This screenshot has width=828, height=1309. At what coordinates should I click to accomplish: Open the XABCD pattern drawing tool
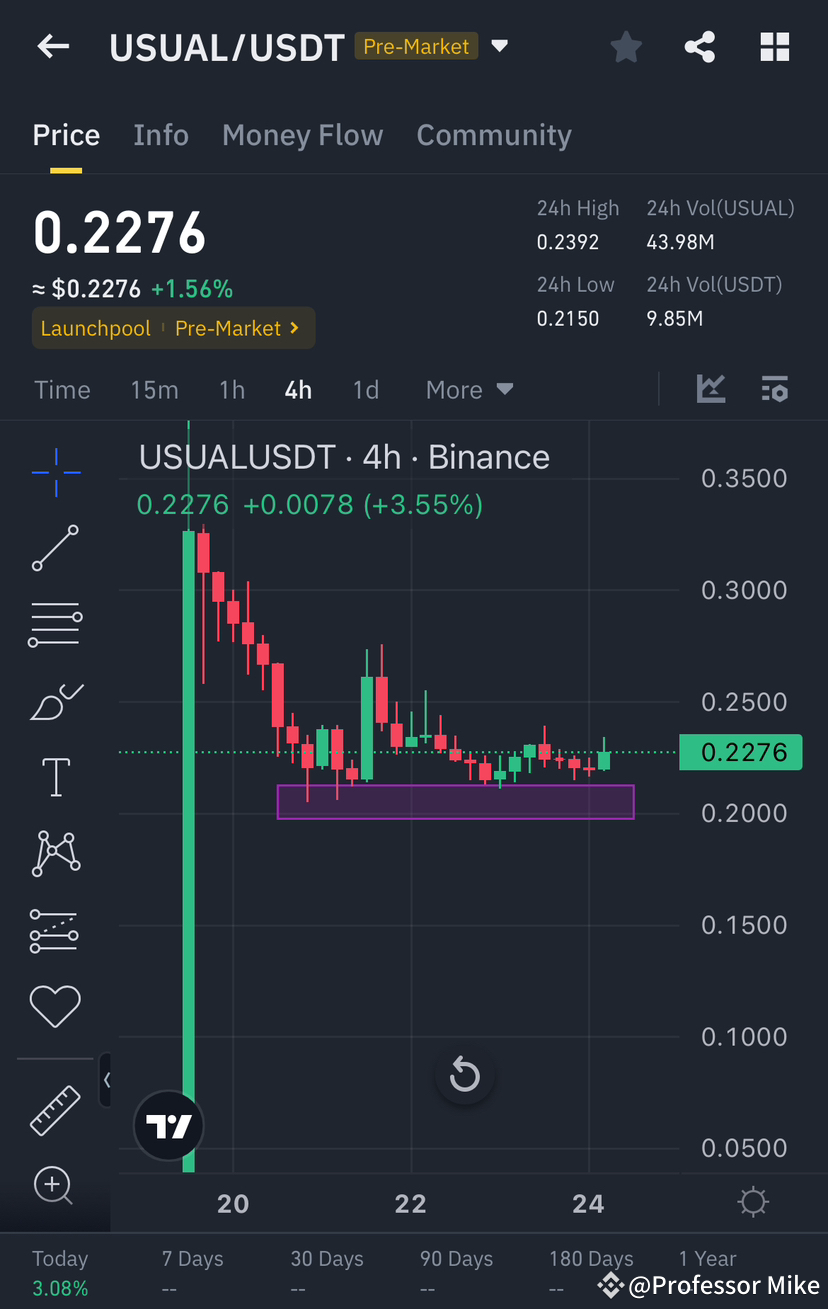55,853
